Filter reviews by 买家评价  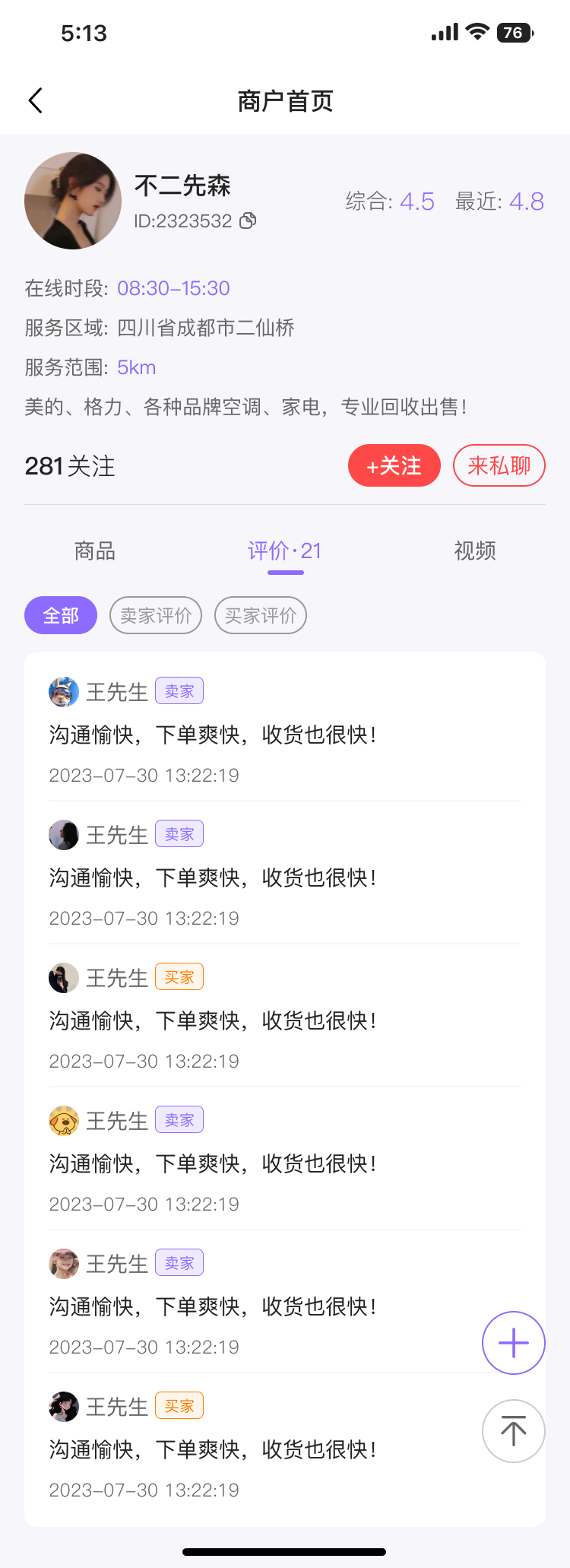click(x=261, y=615)
